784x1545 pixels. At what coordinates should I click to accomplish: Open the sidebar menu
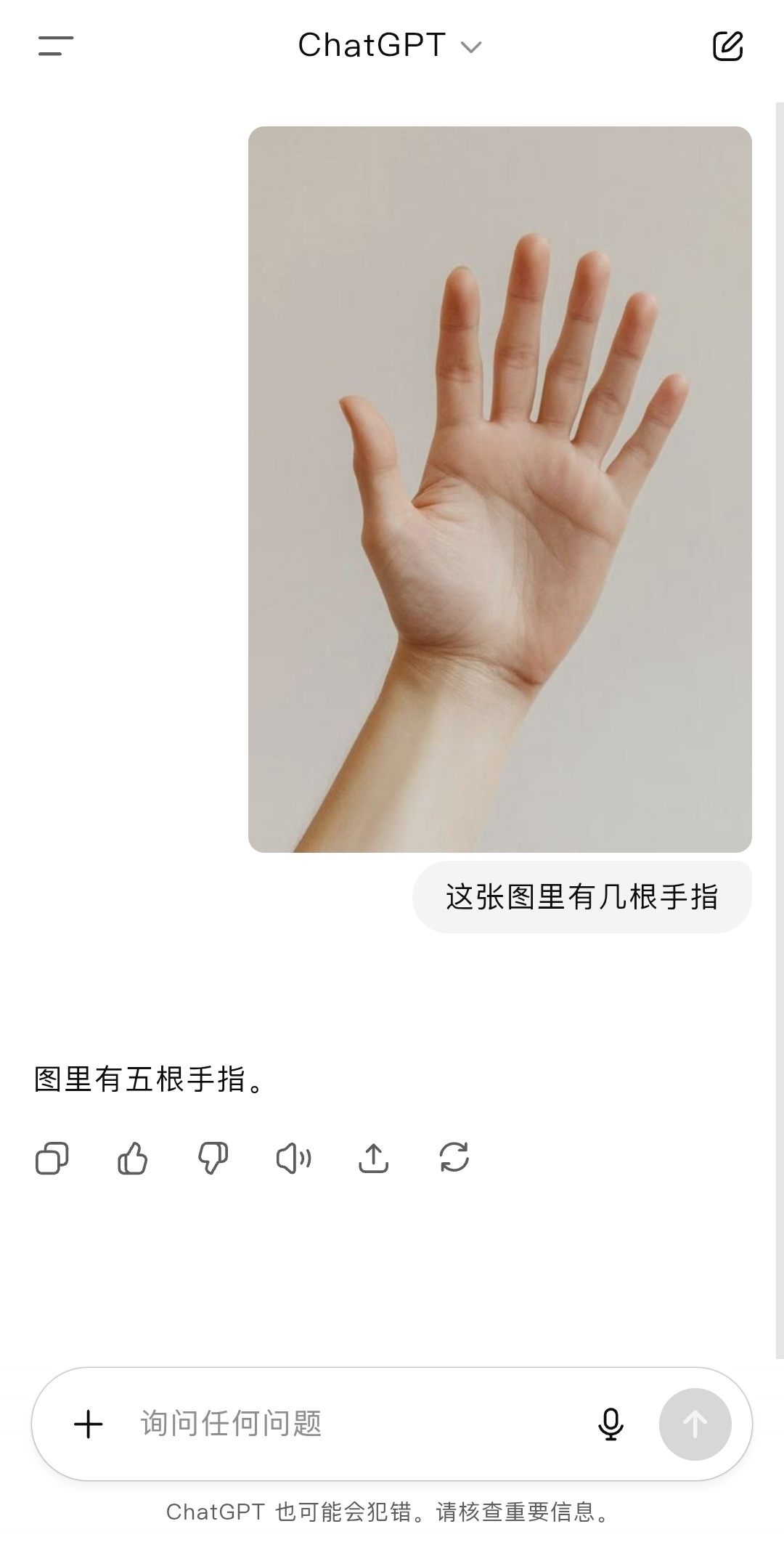[x=56, y=46]
